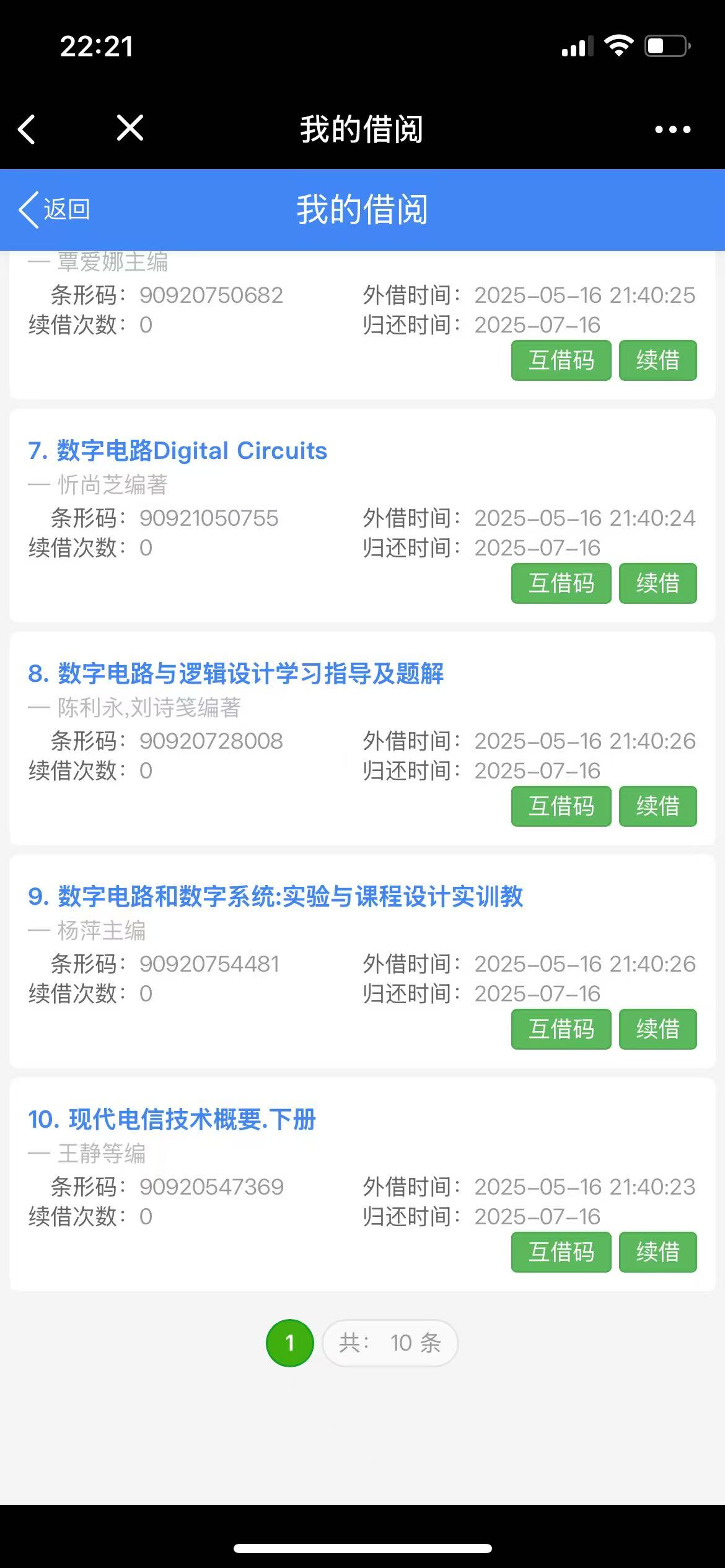
Task: Open 互借码 for 现代电信技术概要.下册
Action: 561,1252
